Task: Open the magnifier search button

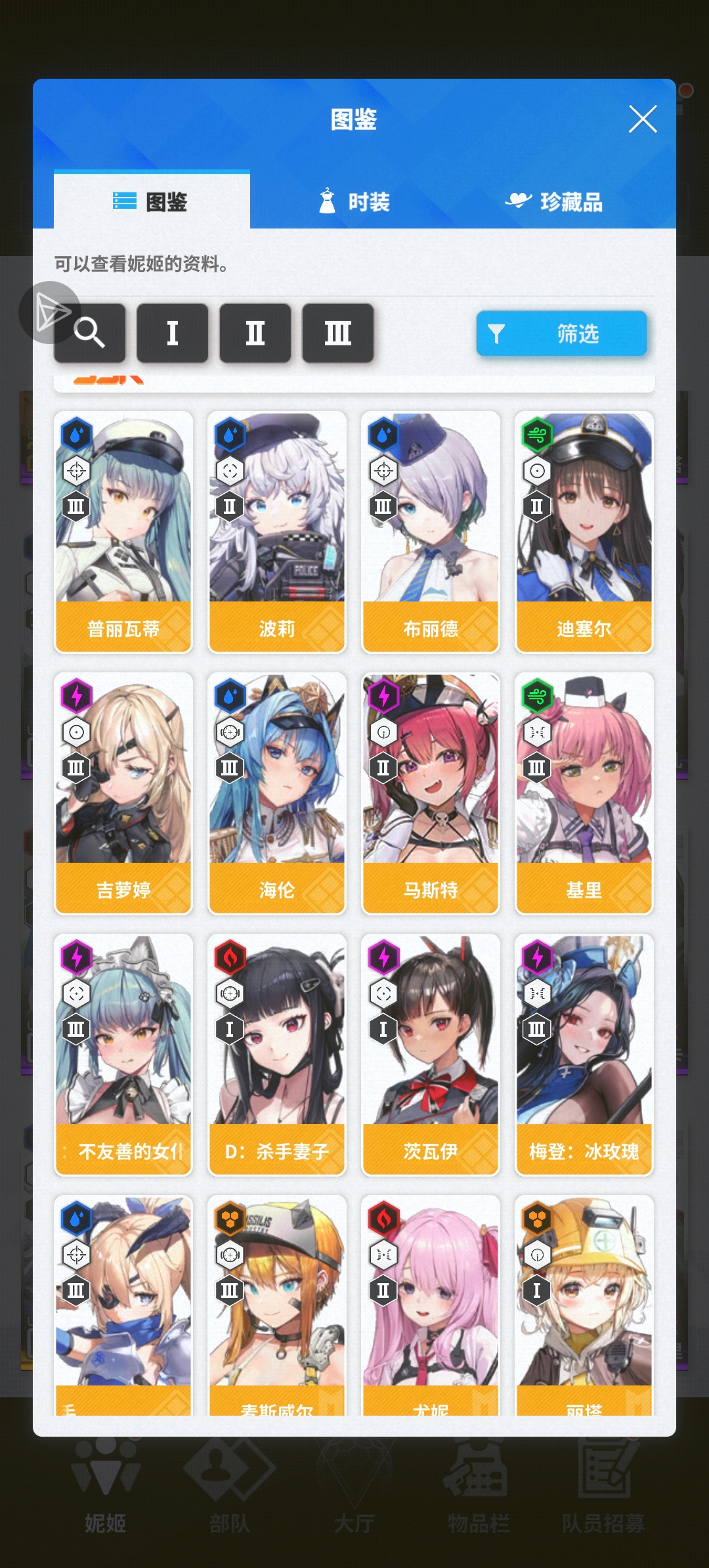Action: pos(90,333)
